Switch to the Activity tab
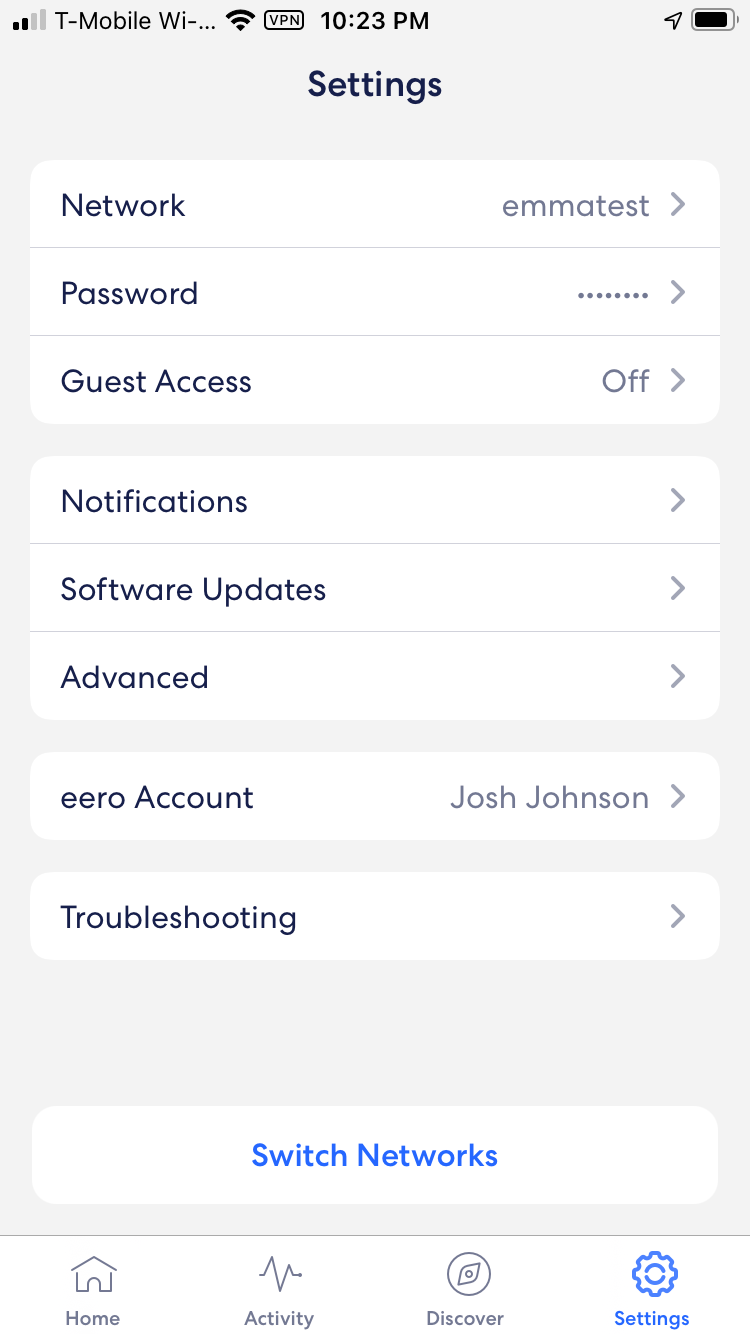This screenshot has width=750, height=1334. click(x=279, y=1290)
